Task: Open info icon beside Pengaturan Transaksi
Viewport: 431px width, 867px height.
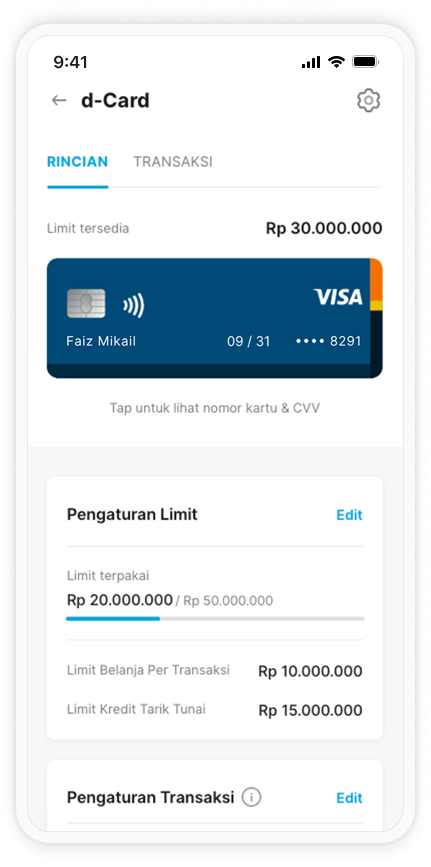Action: coord(251,797)
